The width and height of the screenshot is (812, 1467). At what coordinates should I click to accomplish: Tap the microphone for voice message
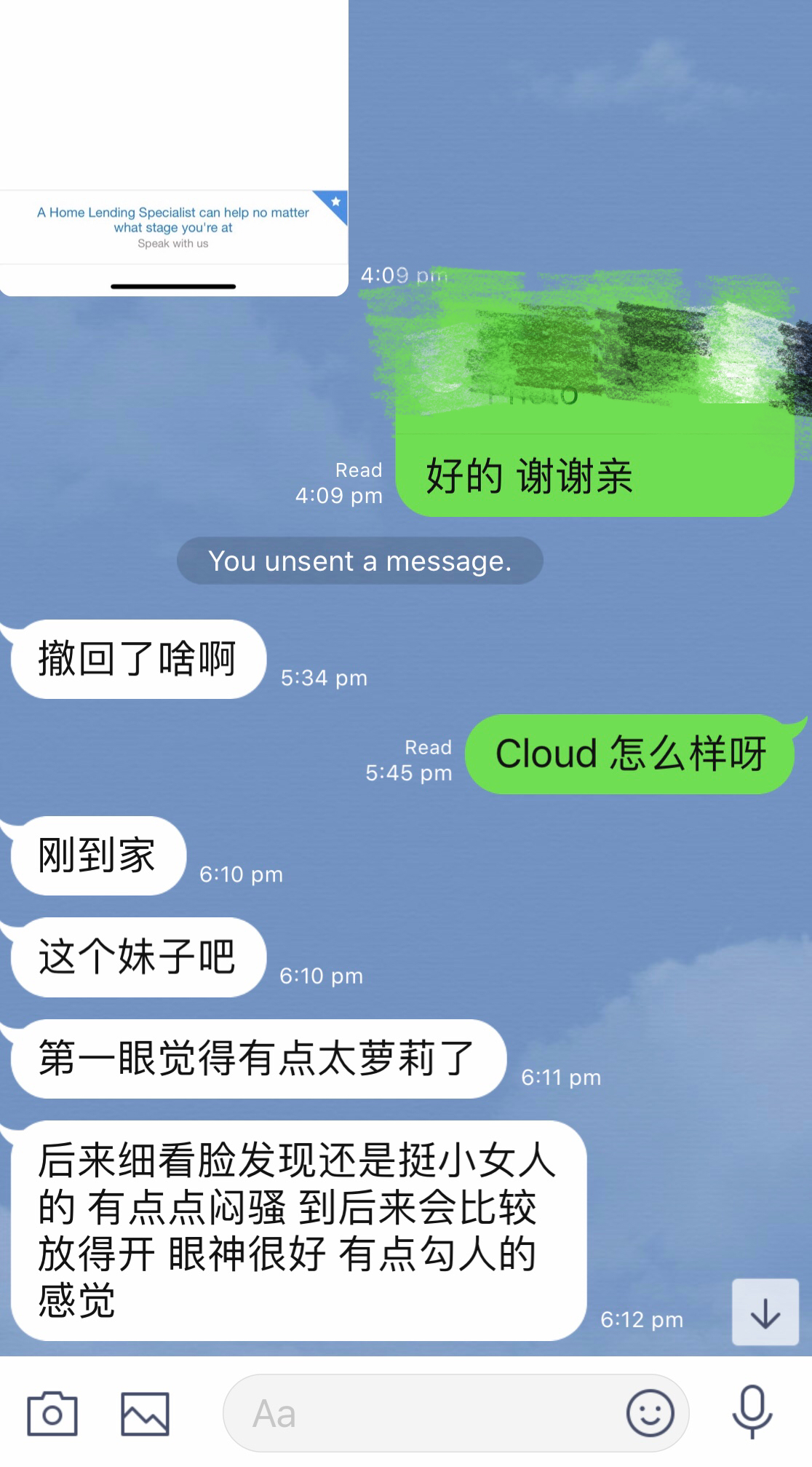[x=752, y=1412]
